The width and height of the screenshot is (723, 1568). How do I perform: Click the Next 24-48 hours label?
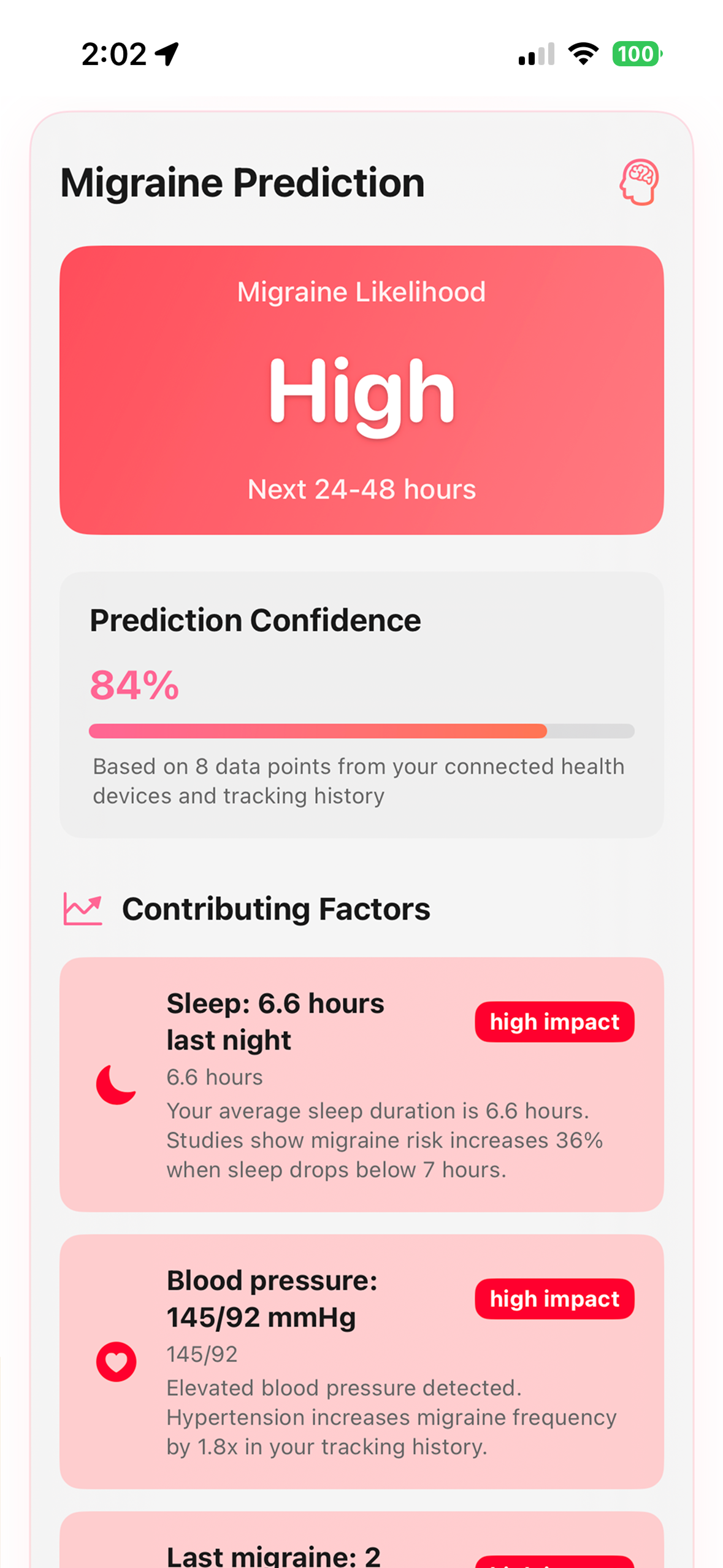click(362, 489)
